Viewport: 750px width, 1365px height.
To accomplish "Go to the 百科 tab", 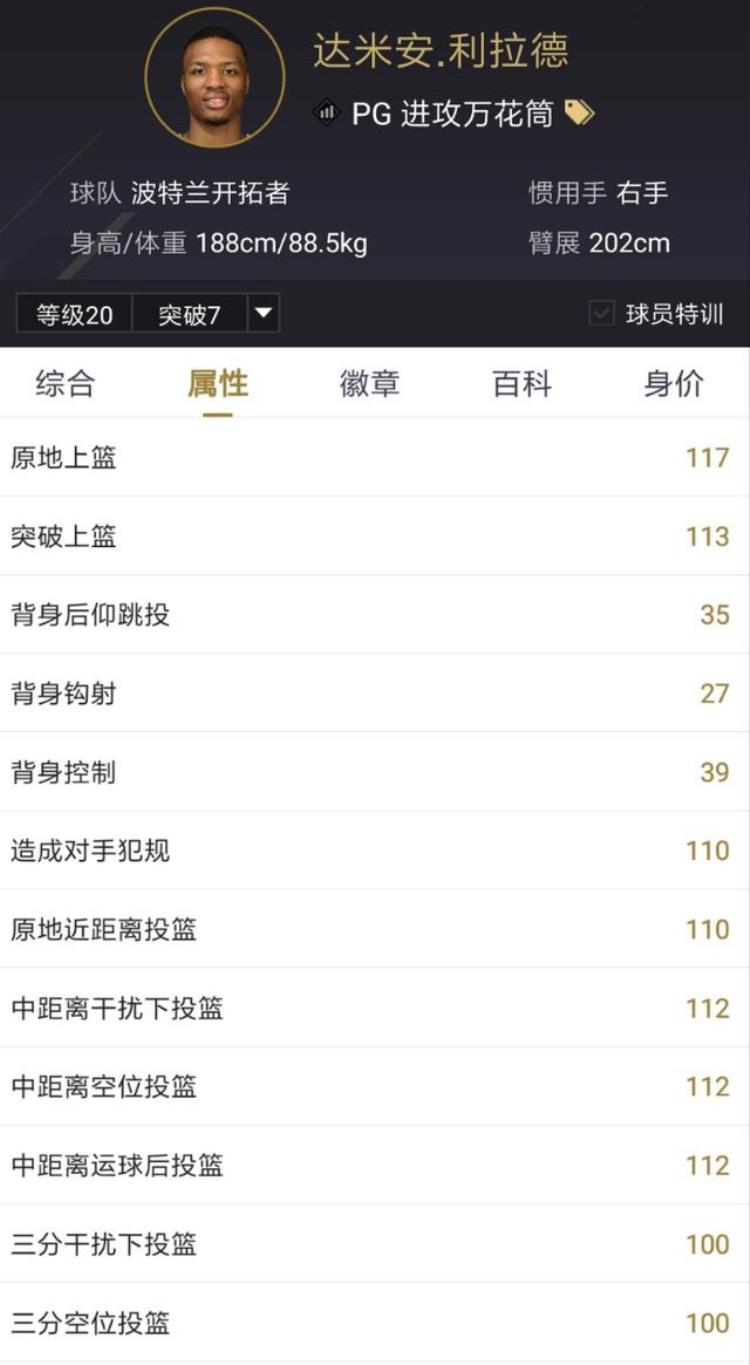I will 521,384.
